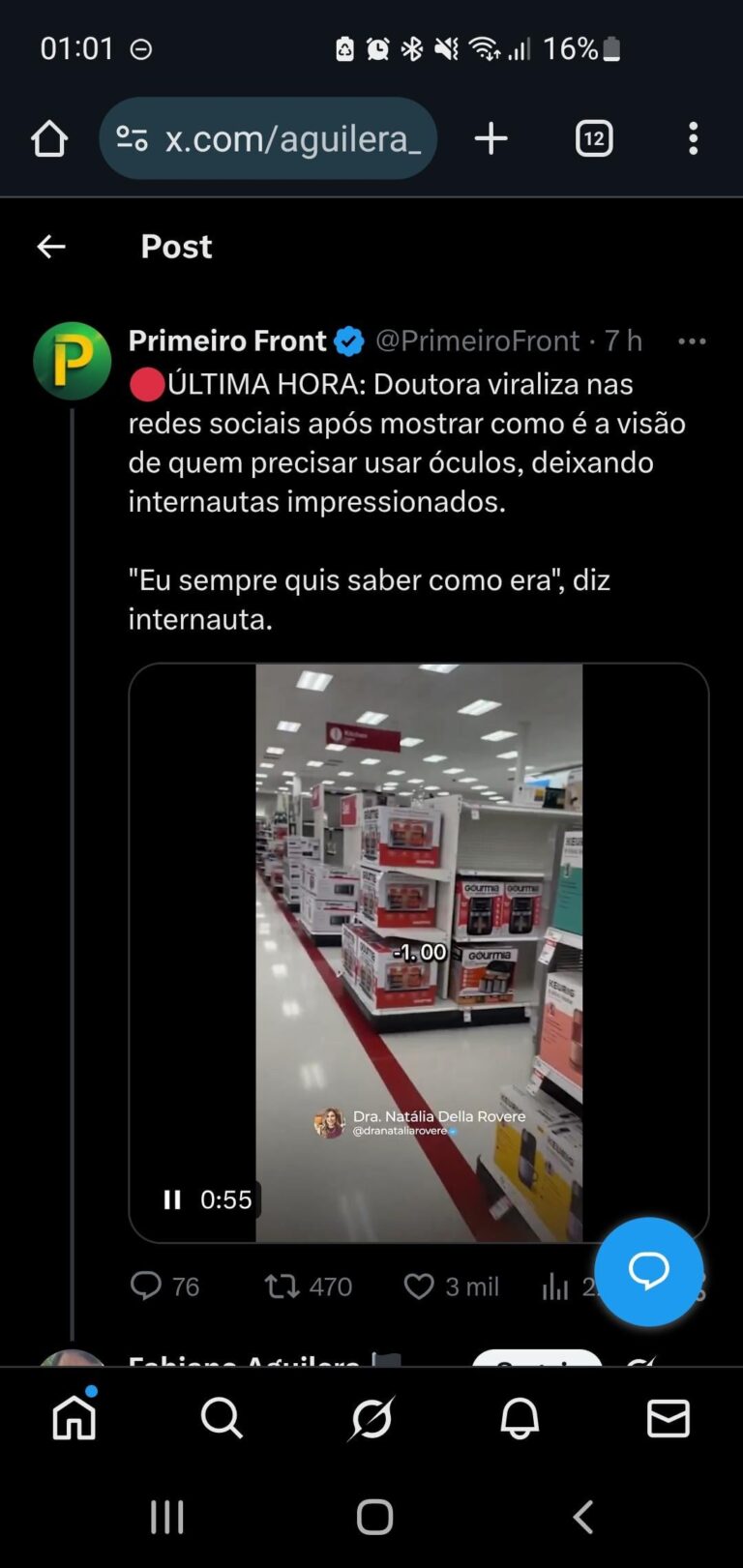Compose a reply with the blue floating button
The width and height of the screenshot is (743, 1568).
(x=648, y=1271)
